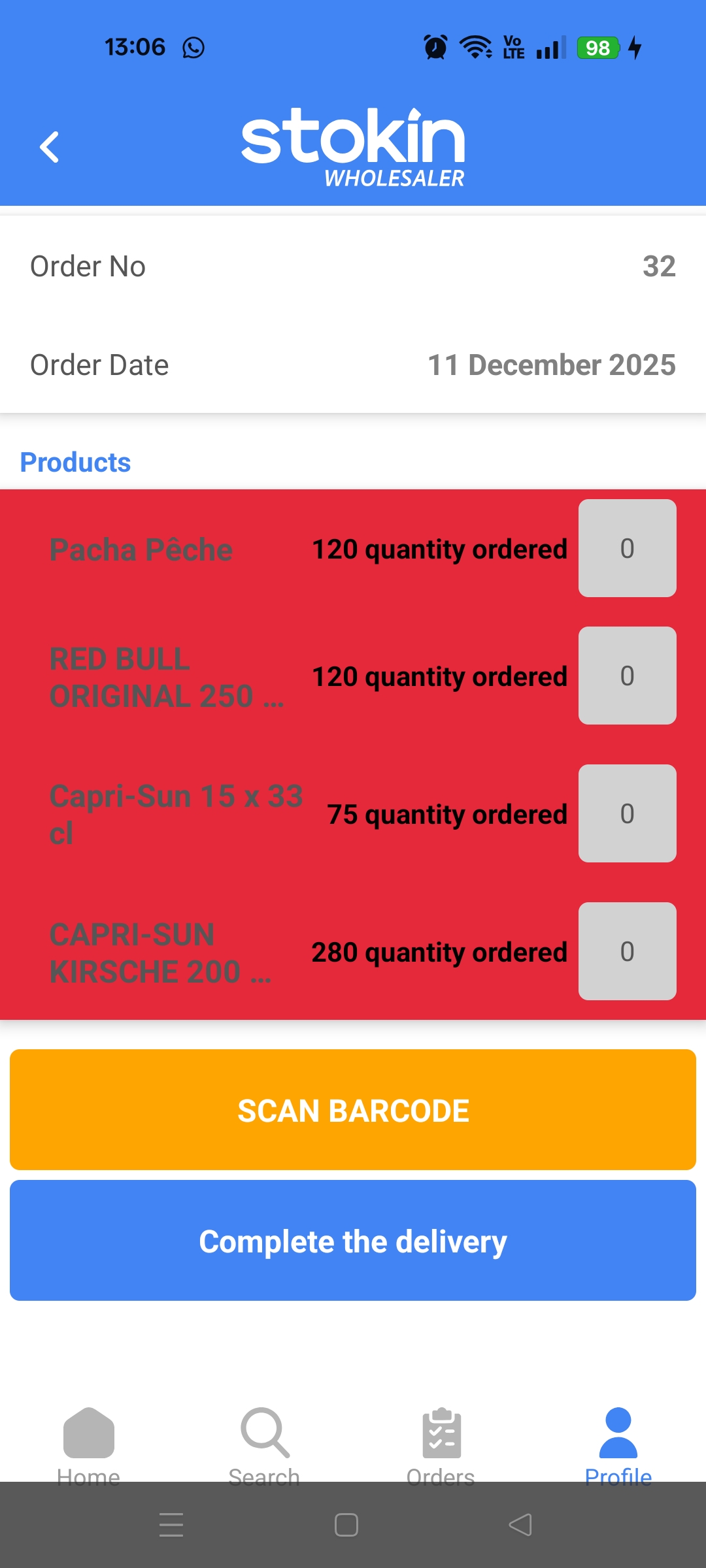The image size is (706, 1568).
Task: Go to the Orders tab
Action: click(x=441, y=1443)
